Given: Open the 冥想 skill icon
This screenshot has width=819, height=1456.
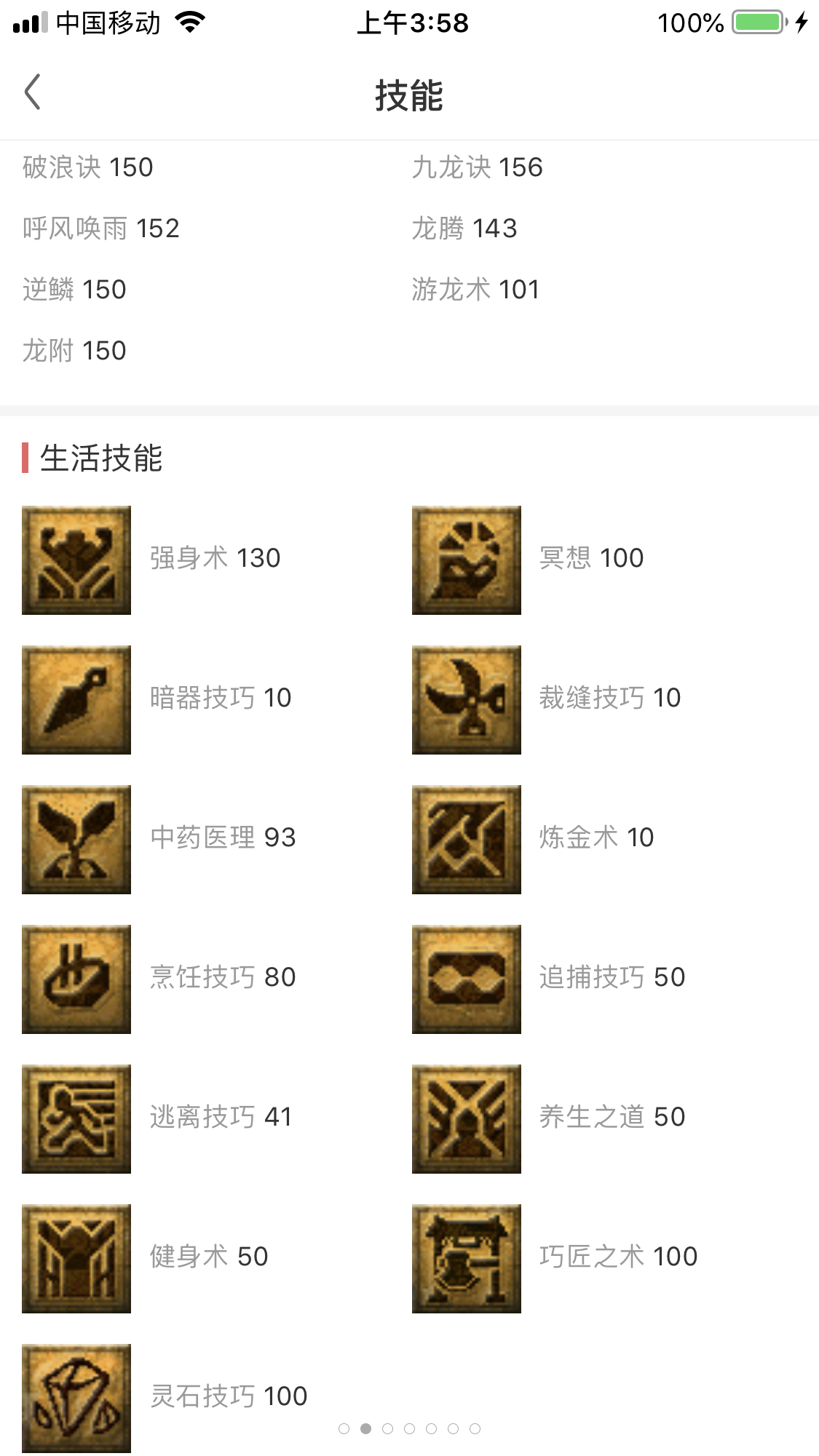Looking at the screenshot, I should (466, 560).
